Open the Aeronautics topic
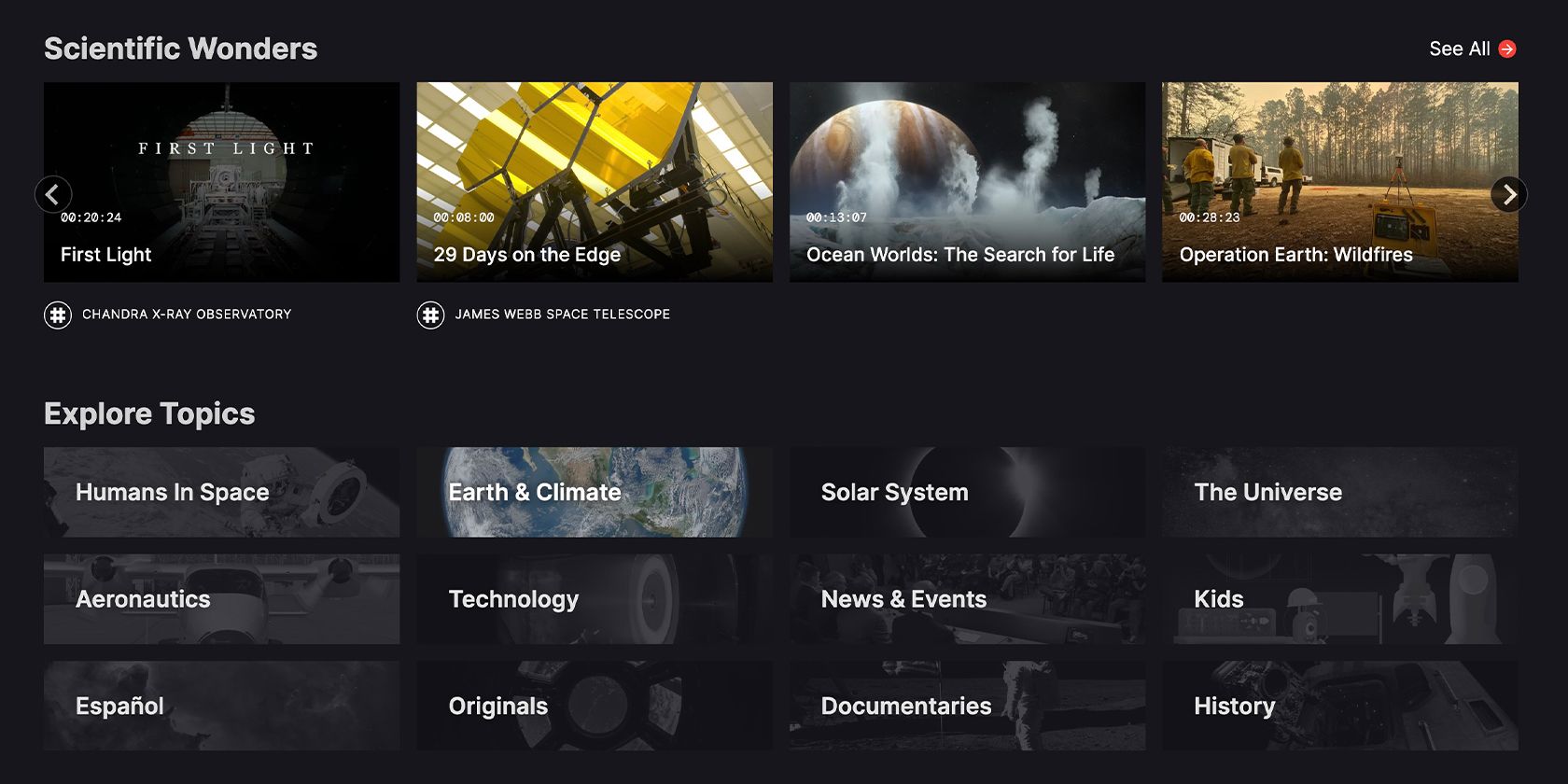 tap(221, 599)
